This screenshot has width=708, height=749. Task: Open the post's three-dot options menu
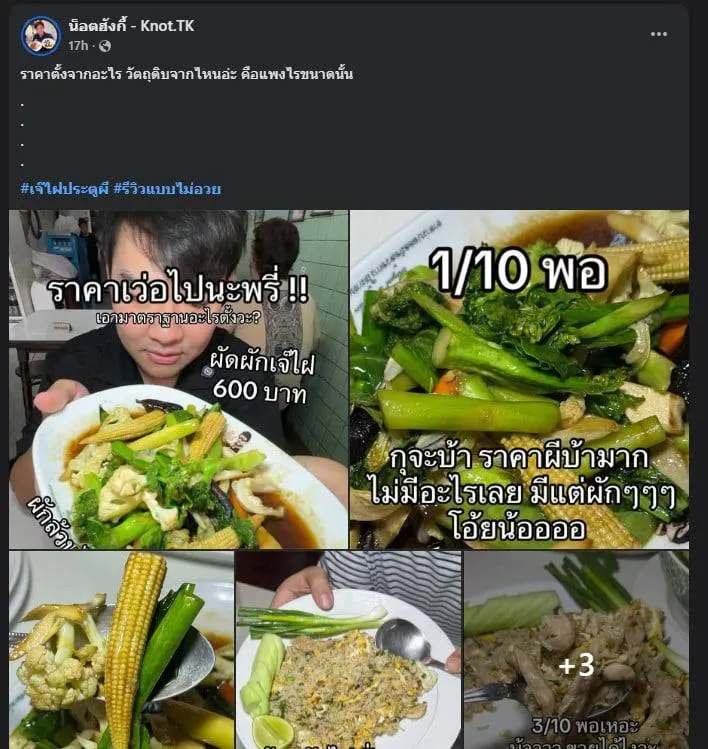click(658, 34)
